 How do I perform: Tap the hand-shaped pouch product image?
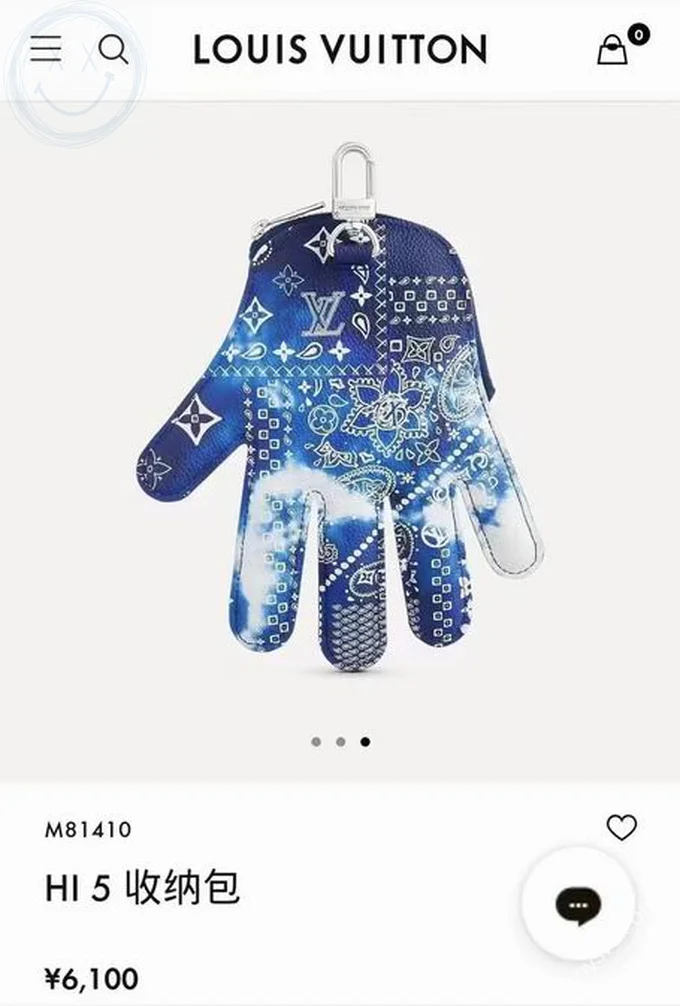click(340, 430)
